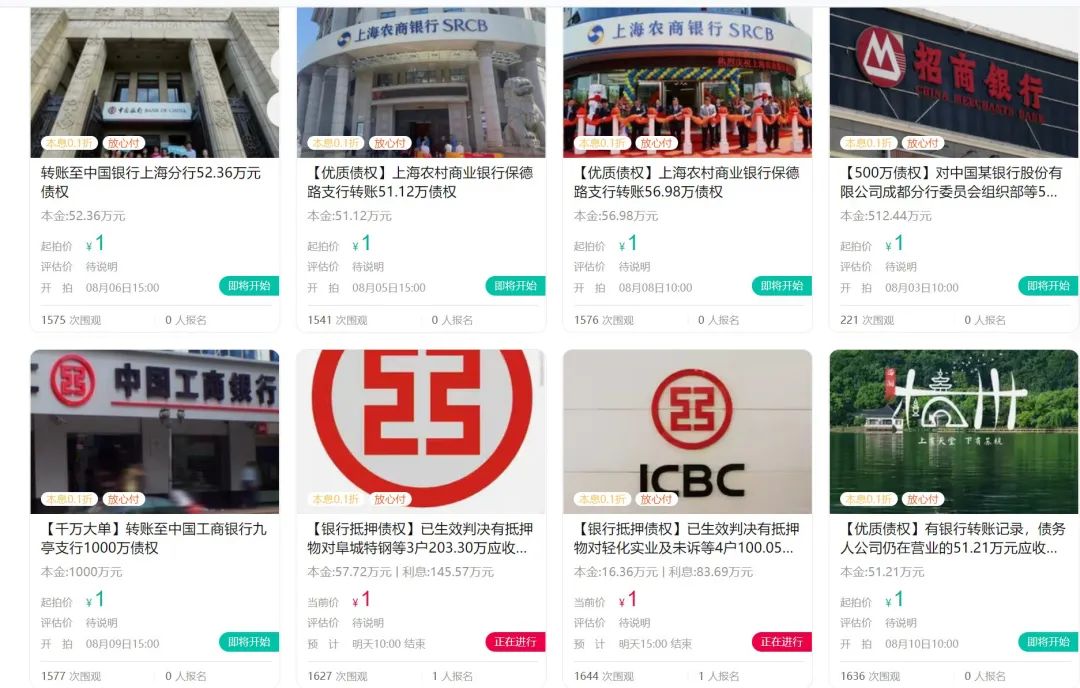Tap 即将开始 on the 52.36万 listing
The width and height of the screenshot is (1080, 688).
click(x=249, y=286)
